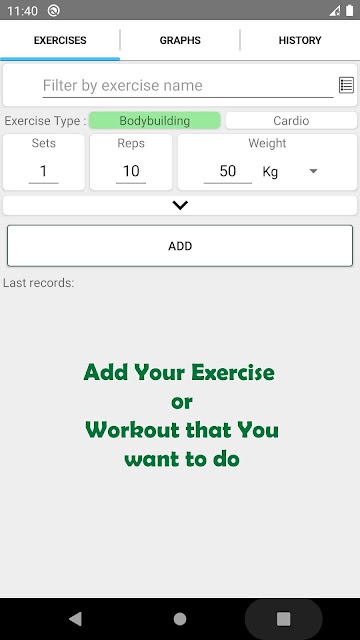
Task: Edit the Weight value field
Action: 228,171
